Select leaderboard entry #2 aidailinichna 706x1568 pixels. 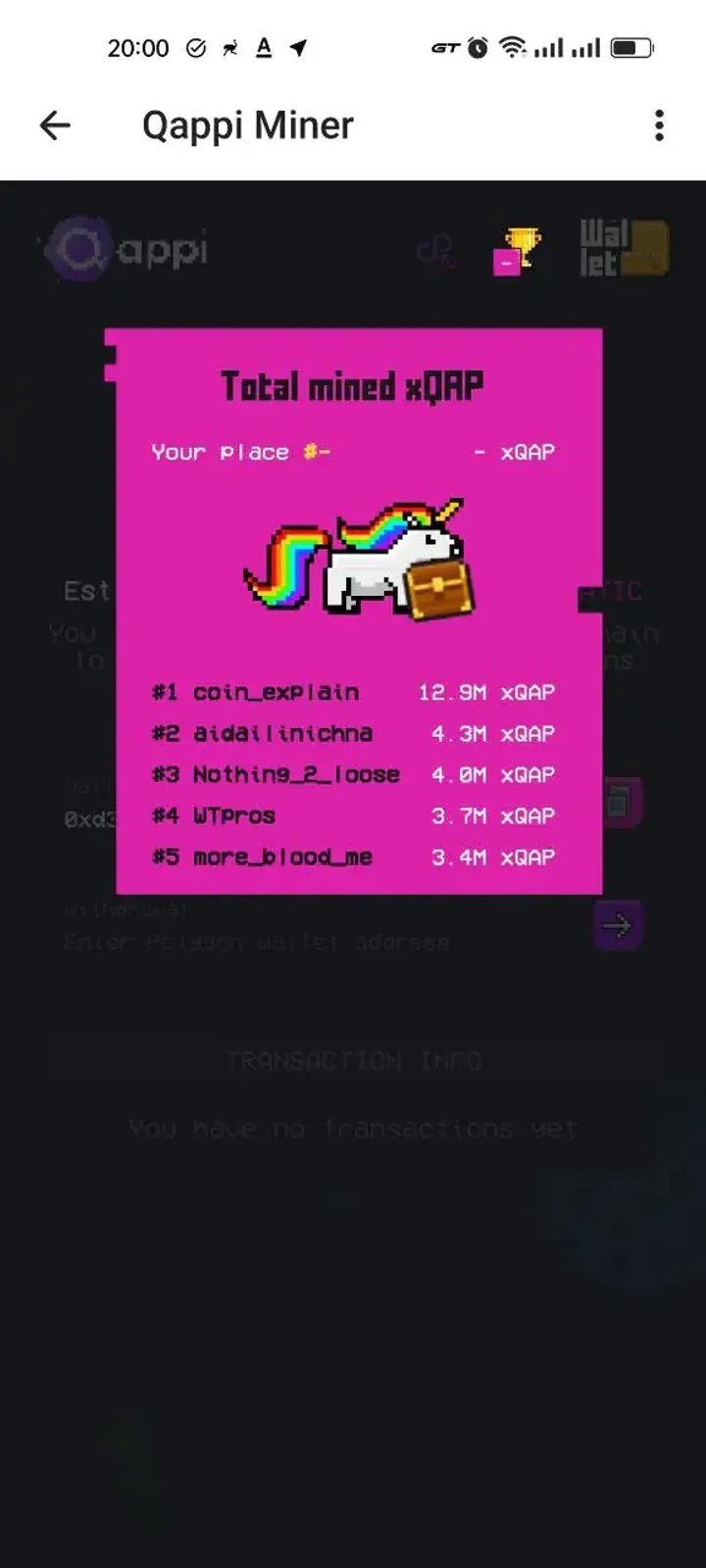click(x=353, y=733)
